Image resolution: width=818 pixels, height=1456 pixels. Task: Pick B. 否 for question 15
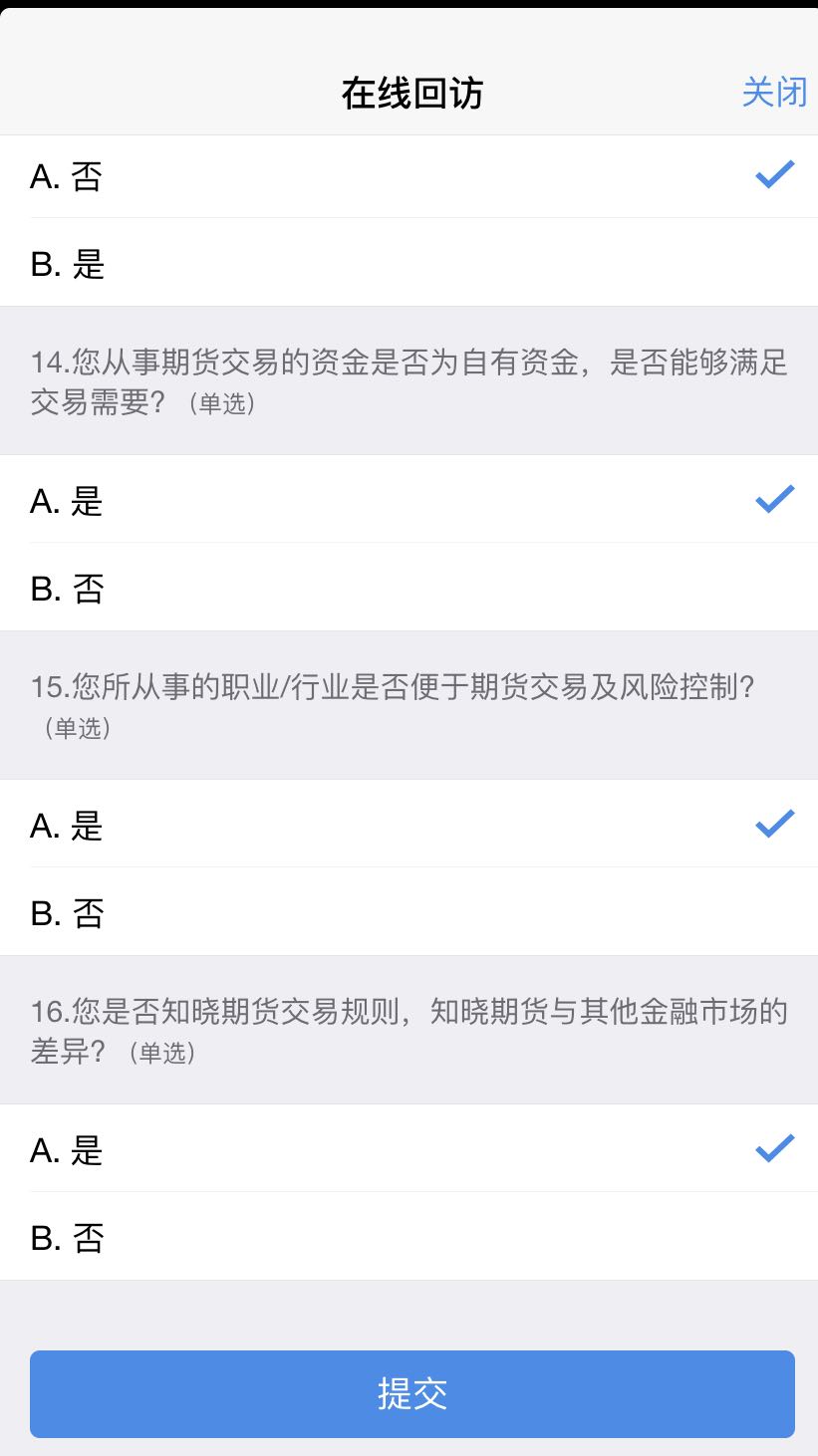(x=409, y=913)
